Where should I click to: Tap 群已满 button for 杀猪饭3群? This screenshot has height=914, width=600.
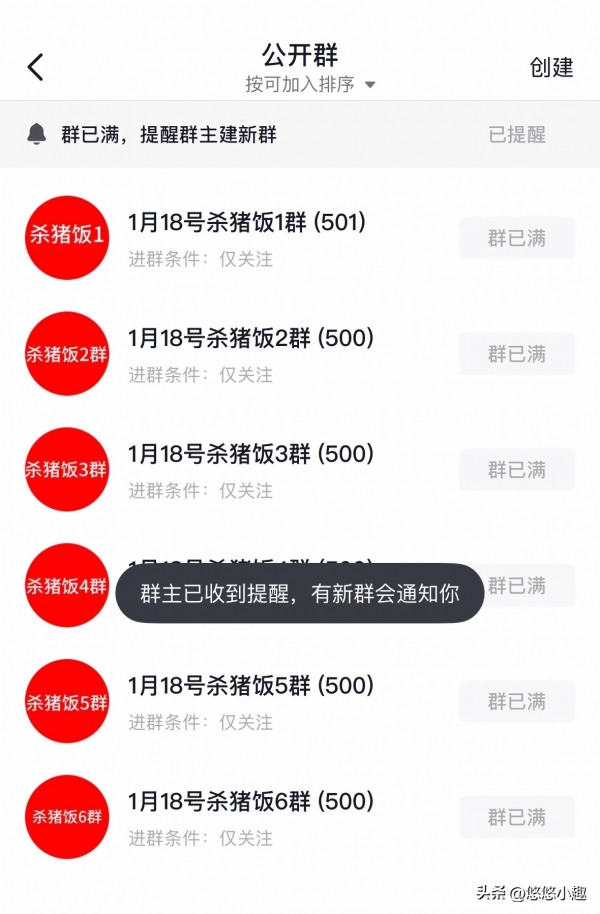pyautogui.click(x=517, y=470)
